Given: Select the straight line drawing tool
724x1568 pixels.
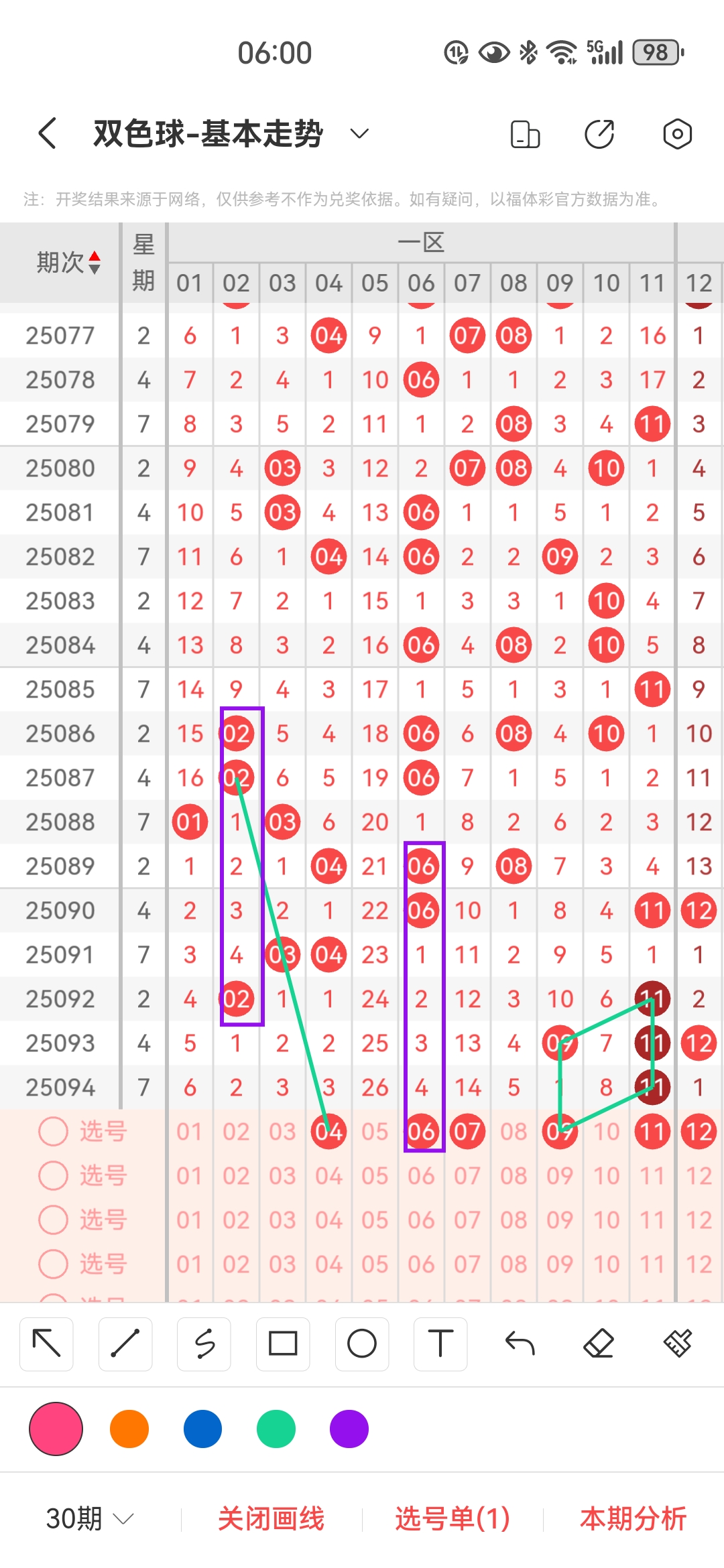Looking at the screenshot, I should coord(125,1344).
